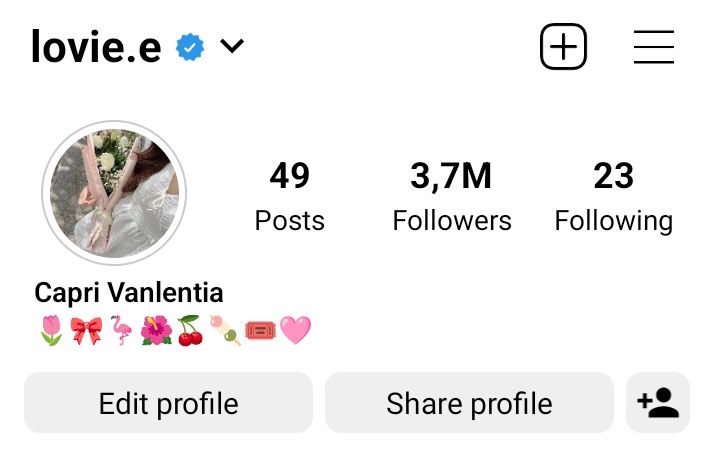Open discover people add-person icon
Screen dimensions: 720x452
click(658, 403)
